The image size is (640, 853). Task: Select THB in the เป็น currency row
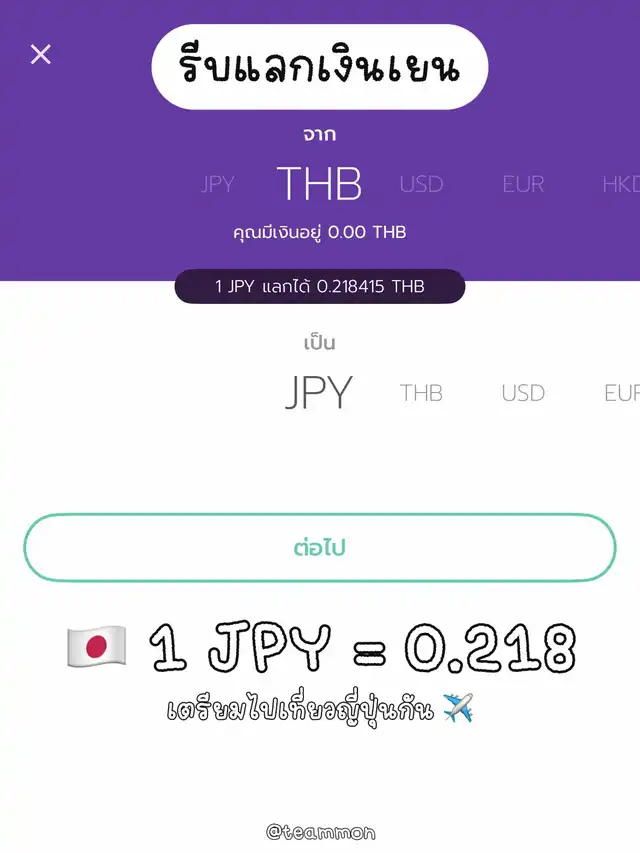(x=421, y=393)
